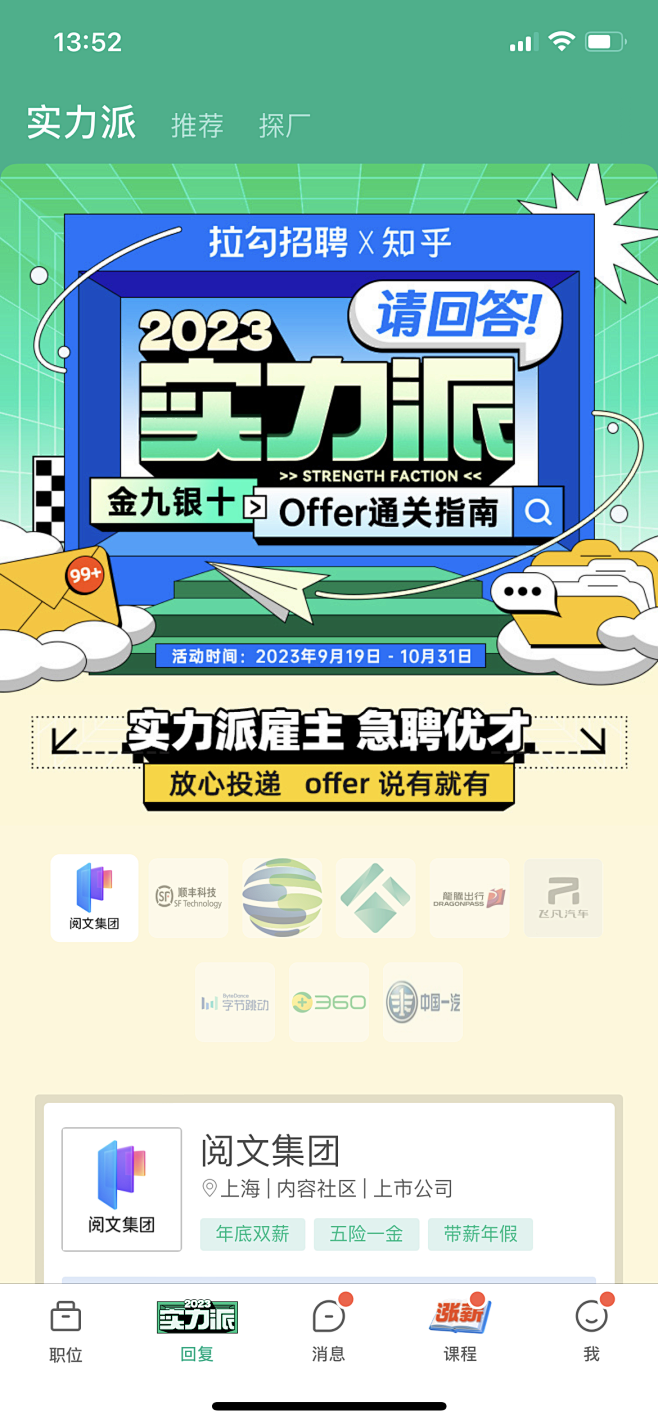Open the 课程 courses tab
Screen dimensions: 658x1424
(x=460, y=1332)
